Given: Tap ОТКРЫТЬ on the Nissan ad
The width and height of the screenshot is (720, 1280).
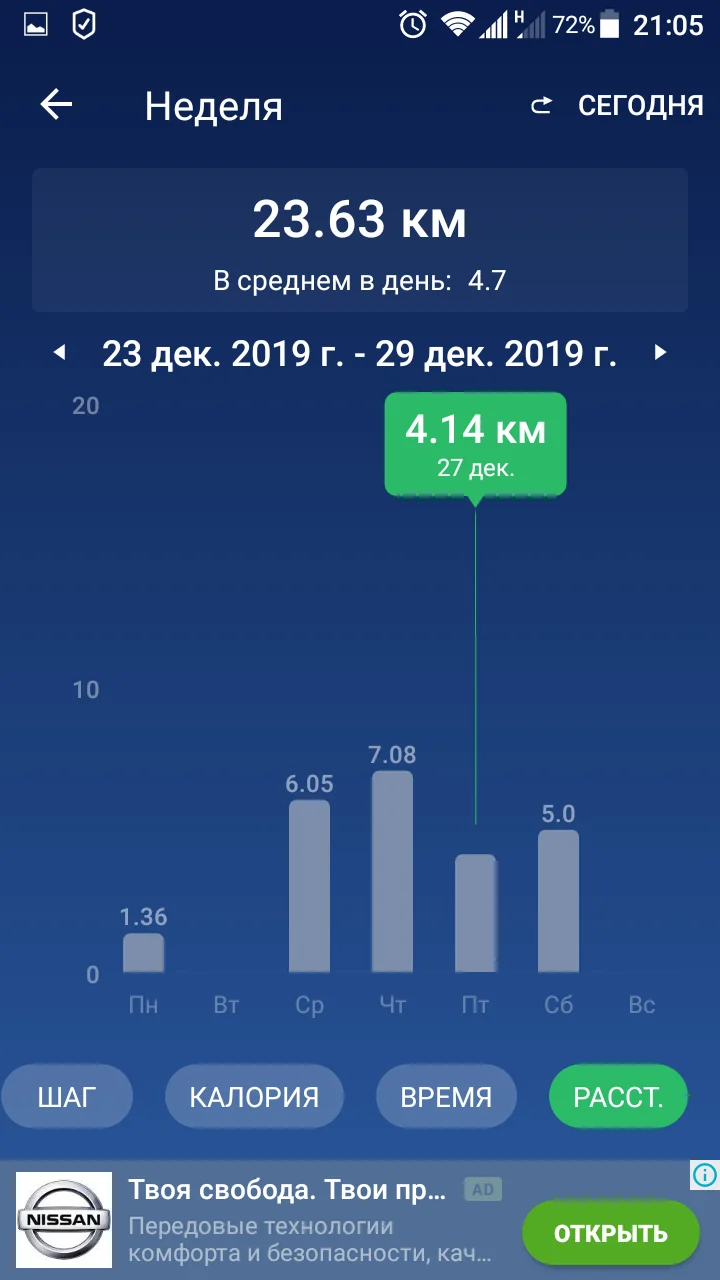Looking at the screenshot, I should pyautogui.click(x=610, y=1233).
